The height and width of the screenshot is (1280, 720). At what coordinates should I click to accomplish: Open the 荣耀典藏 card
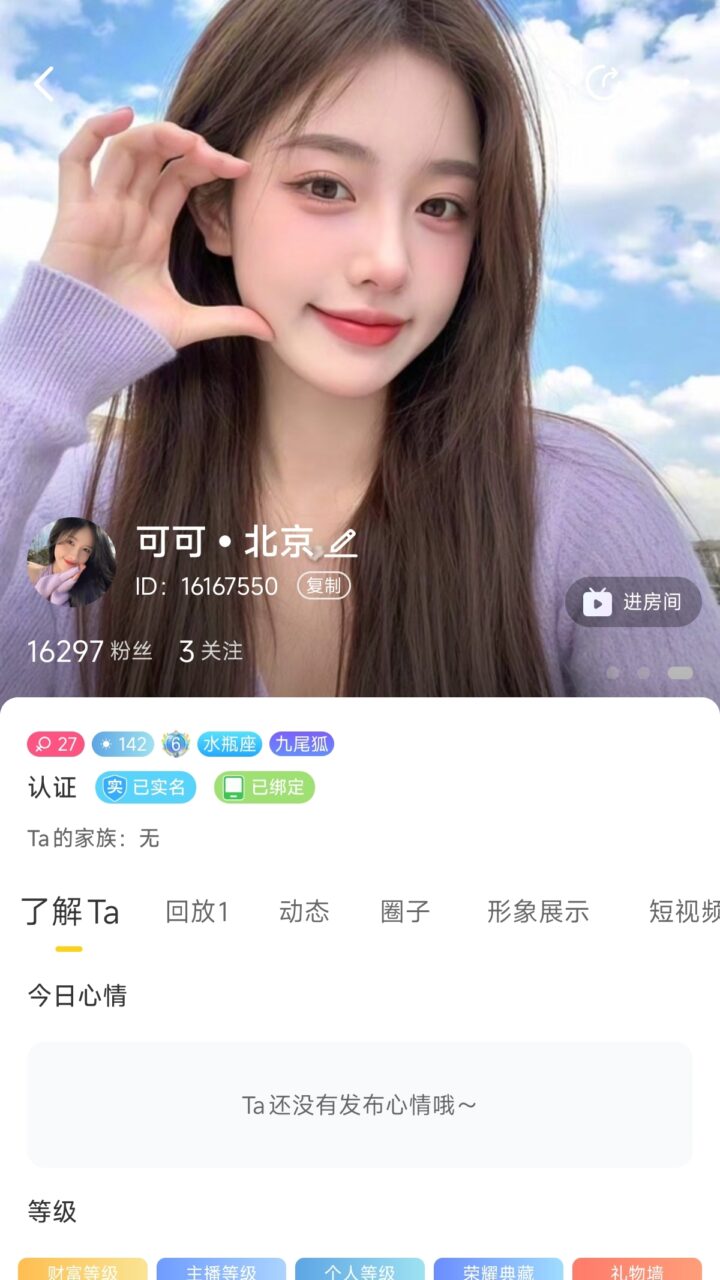tap(498, 1270)
